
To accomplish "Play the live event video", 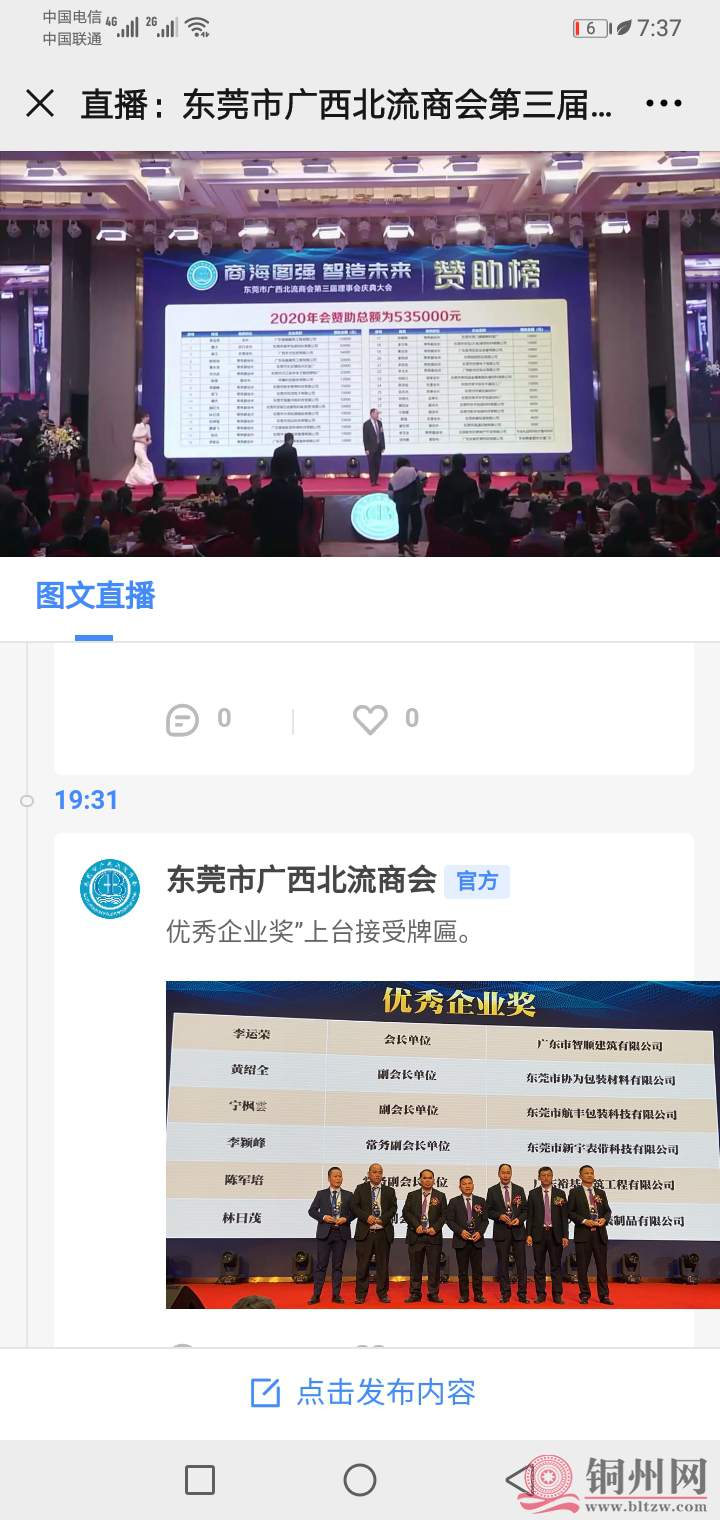I will point(360,353).
